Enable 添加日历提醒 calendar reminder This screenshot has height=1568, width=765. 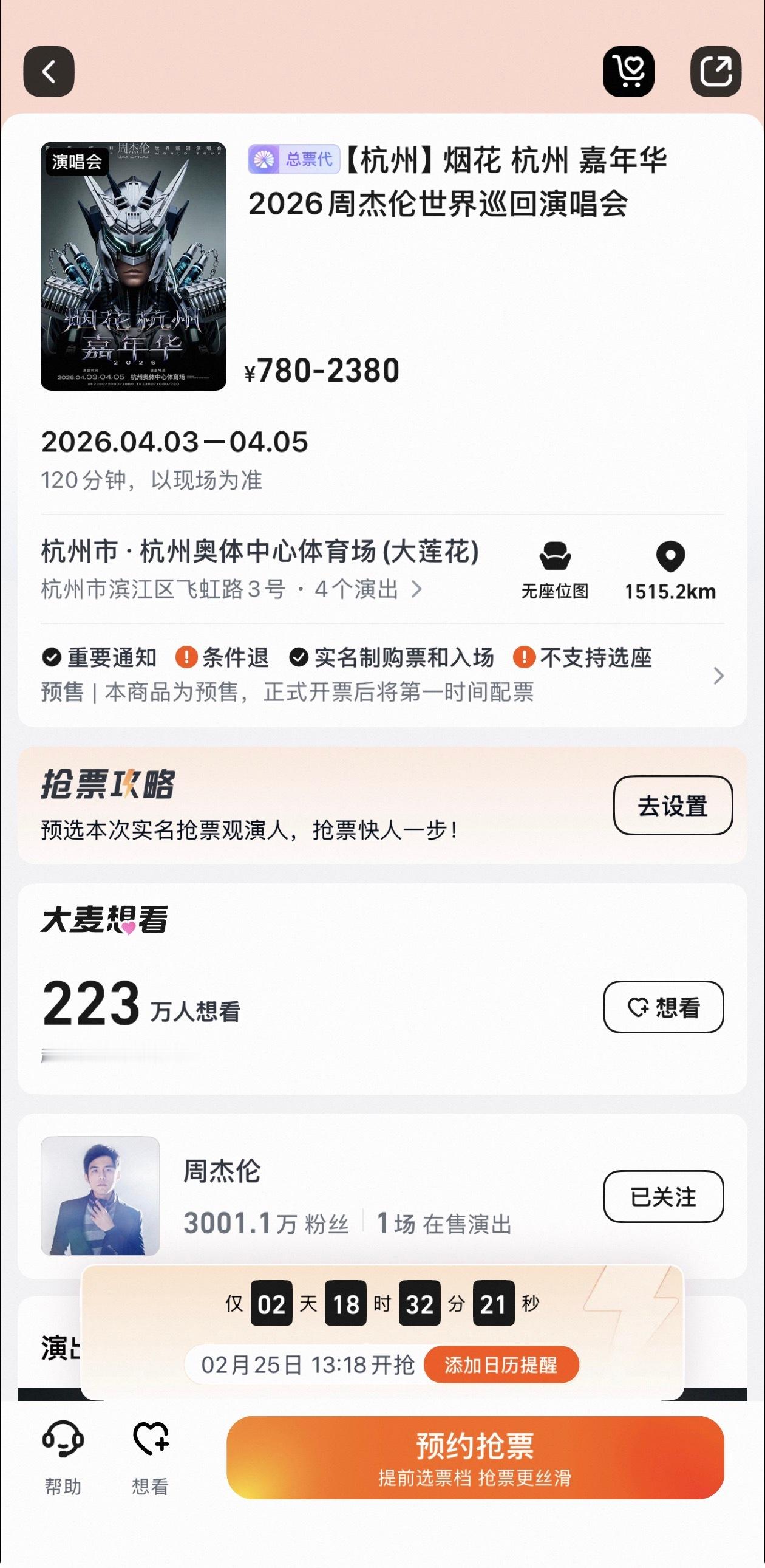[x=502, y=1365]
